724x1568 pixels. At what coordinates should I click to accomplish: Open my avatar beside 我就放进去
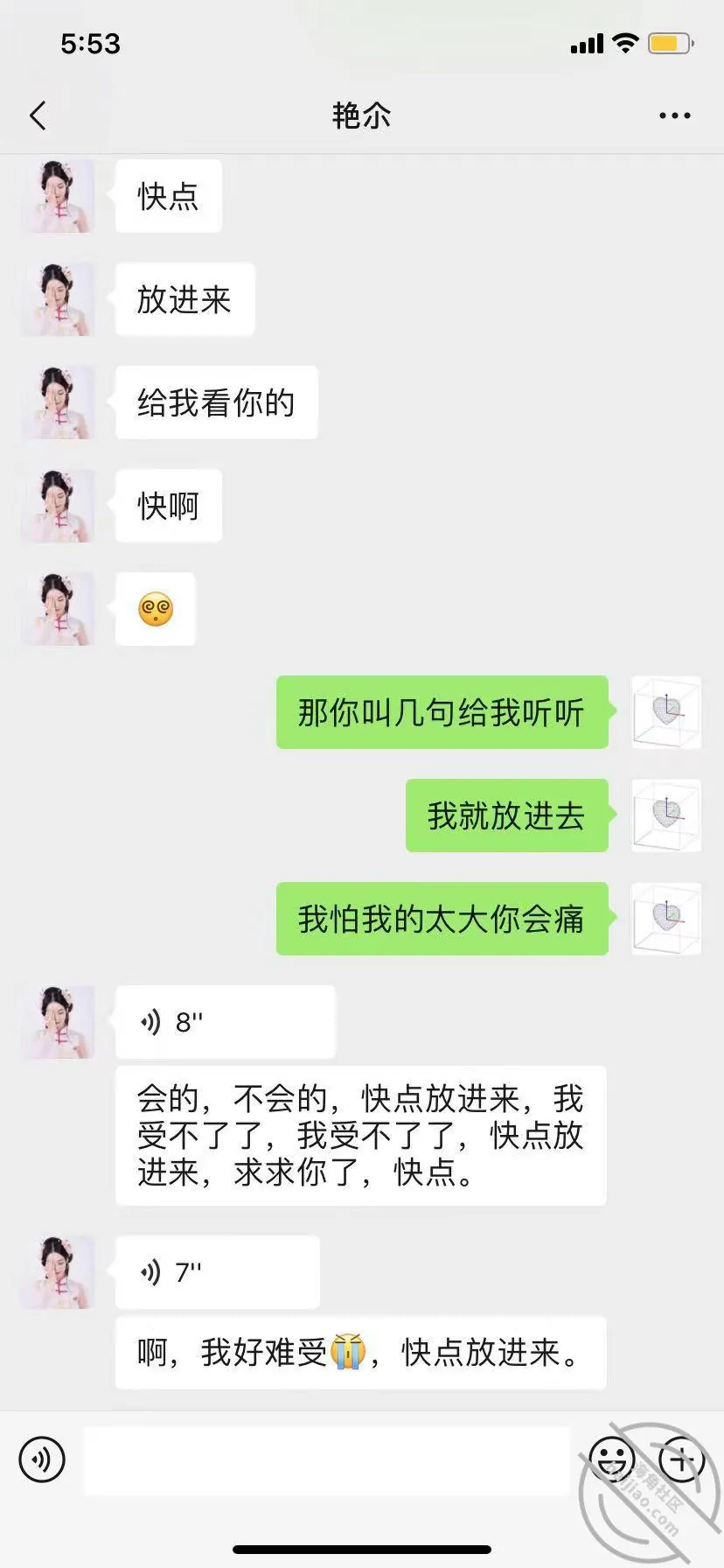point(665,815)
